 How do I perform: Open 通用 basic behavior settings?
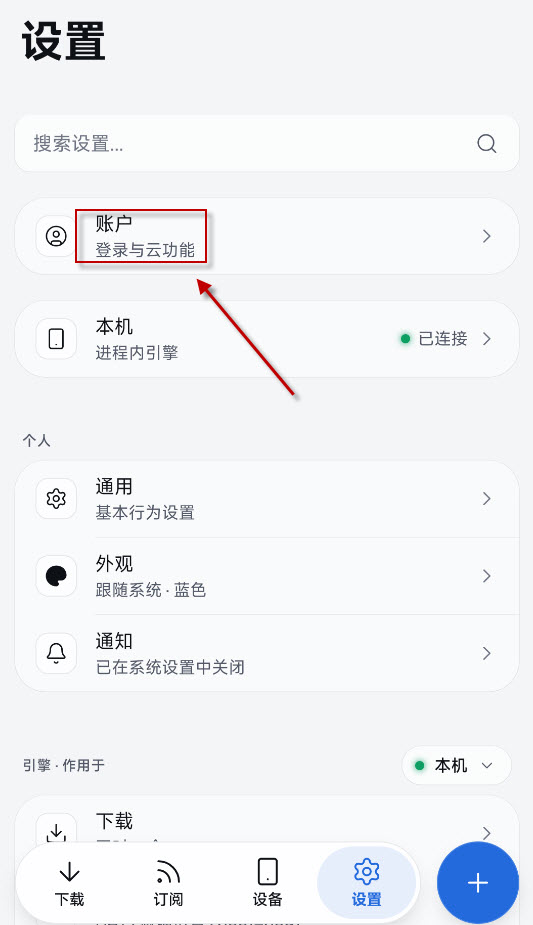pyautogui.click(x=266, y=499)
